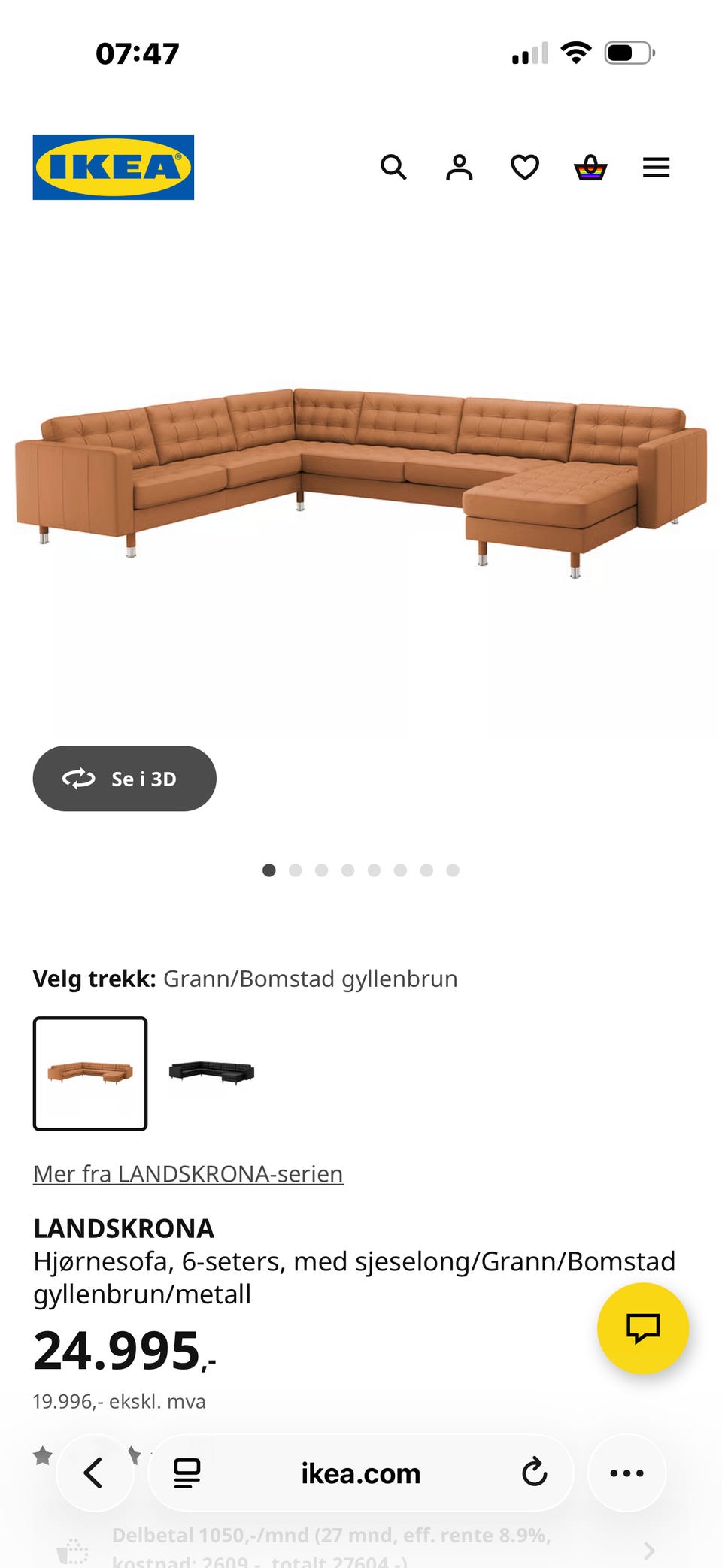Open the search icon
The image size is (722, 1568).
coord(394,167)
